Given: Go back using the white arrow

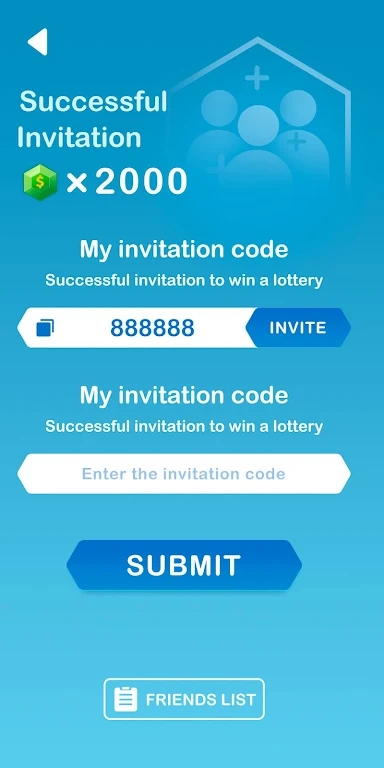Looking at the screenshot, I should [38, 42].
